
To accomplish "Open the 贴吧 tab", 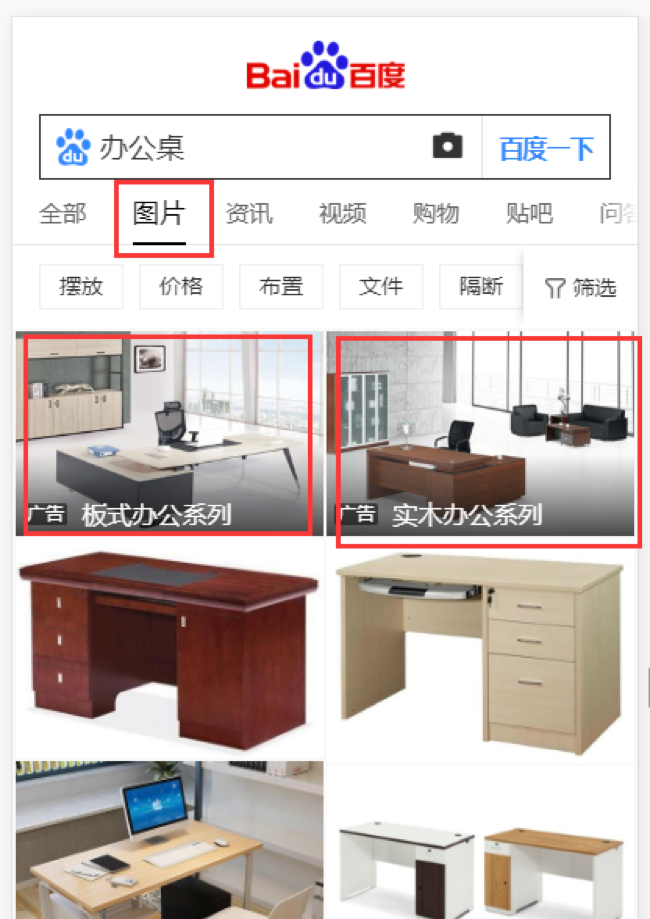I will point(529,213).
